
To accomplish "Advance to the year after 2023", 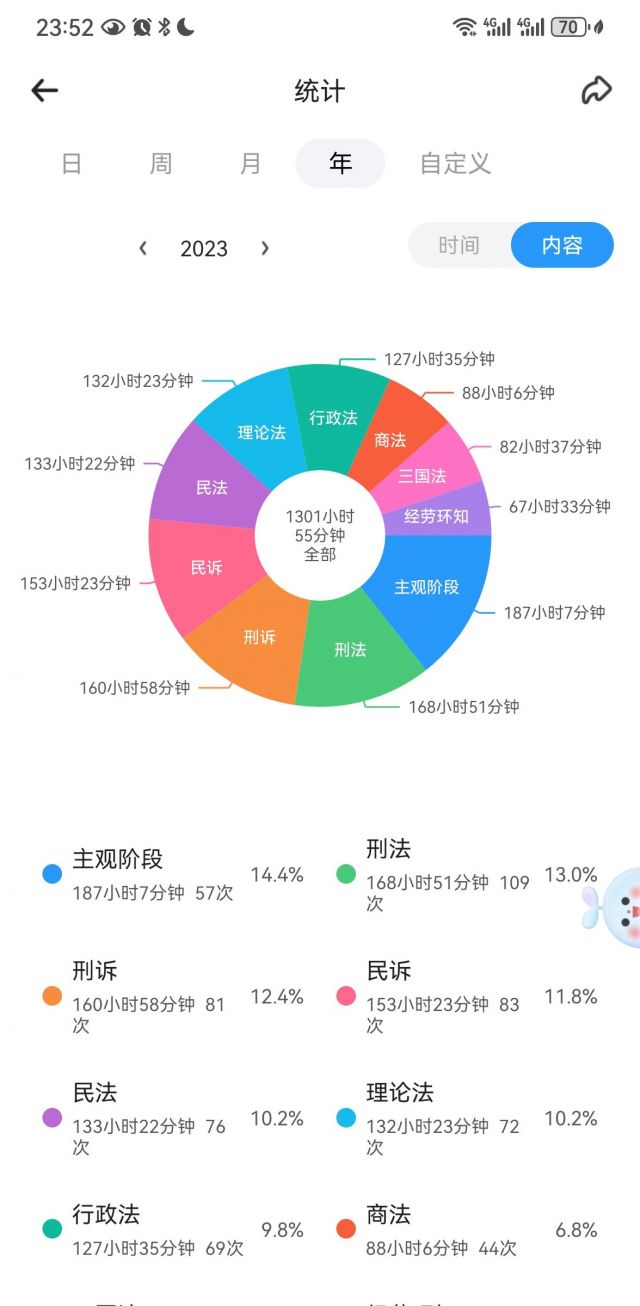I will (x=265, y=248).
